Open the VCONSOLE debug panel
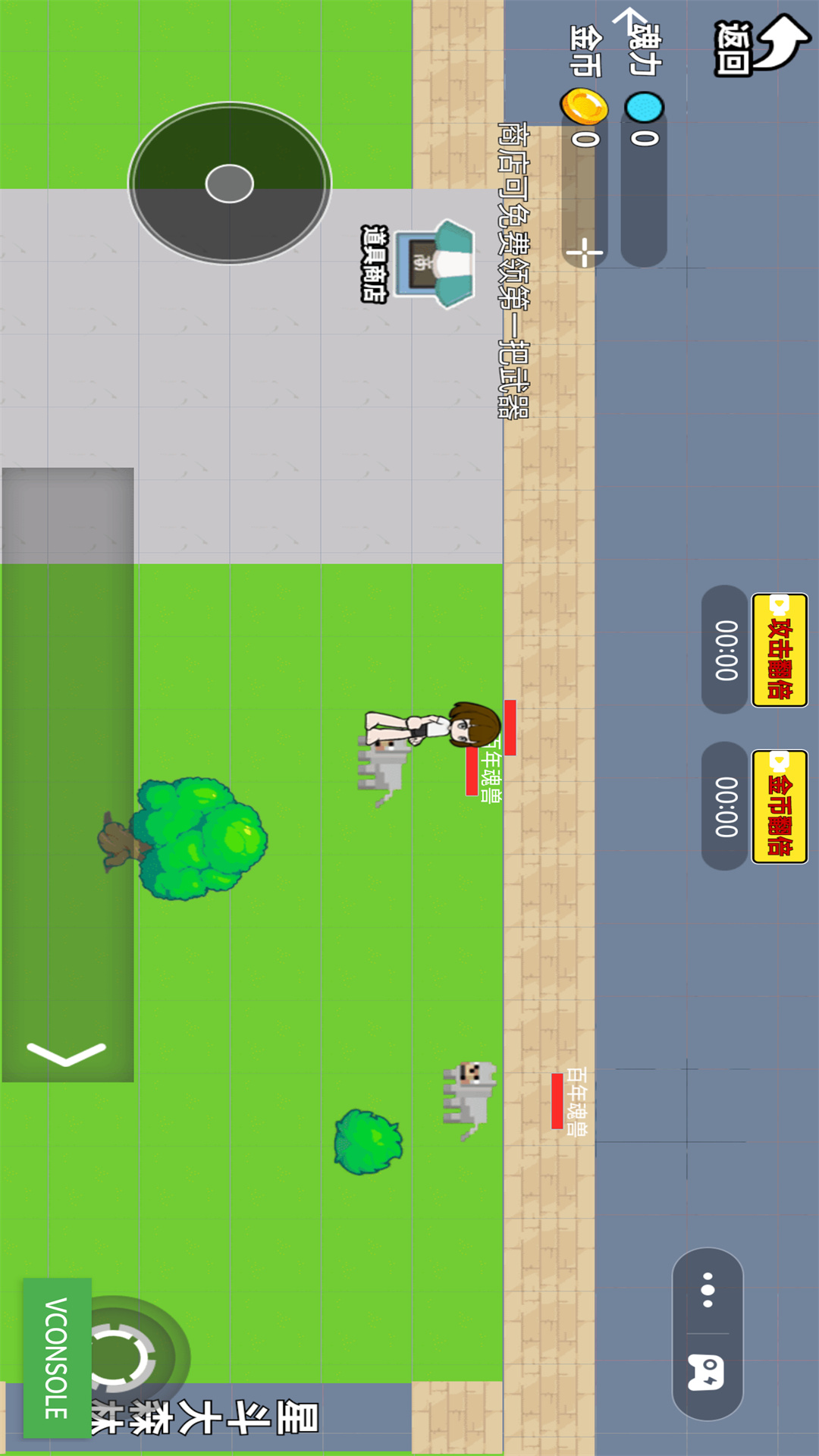The width and height of the screenshot is (819, 1456). pyautogui.click(x=58, y=1357)
